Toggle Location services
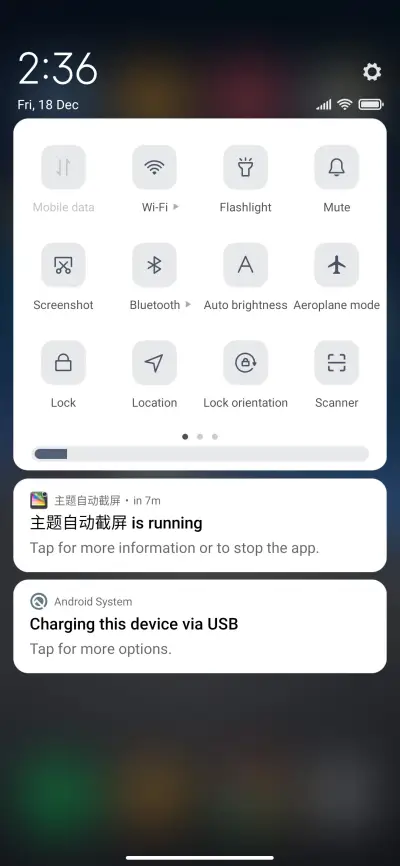This screenshot has height=866, width=400. point(154,363)
